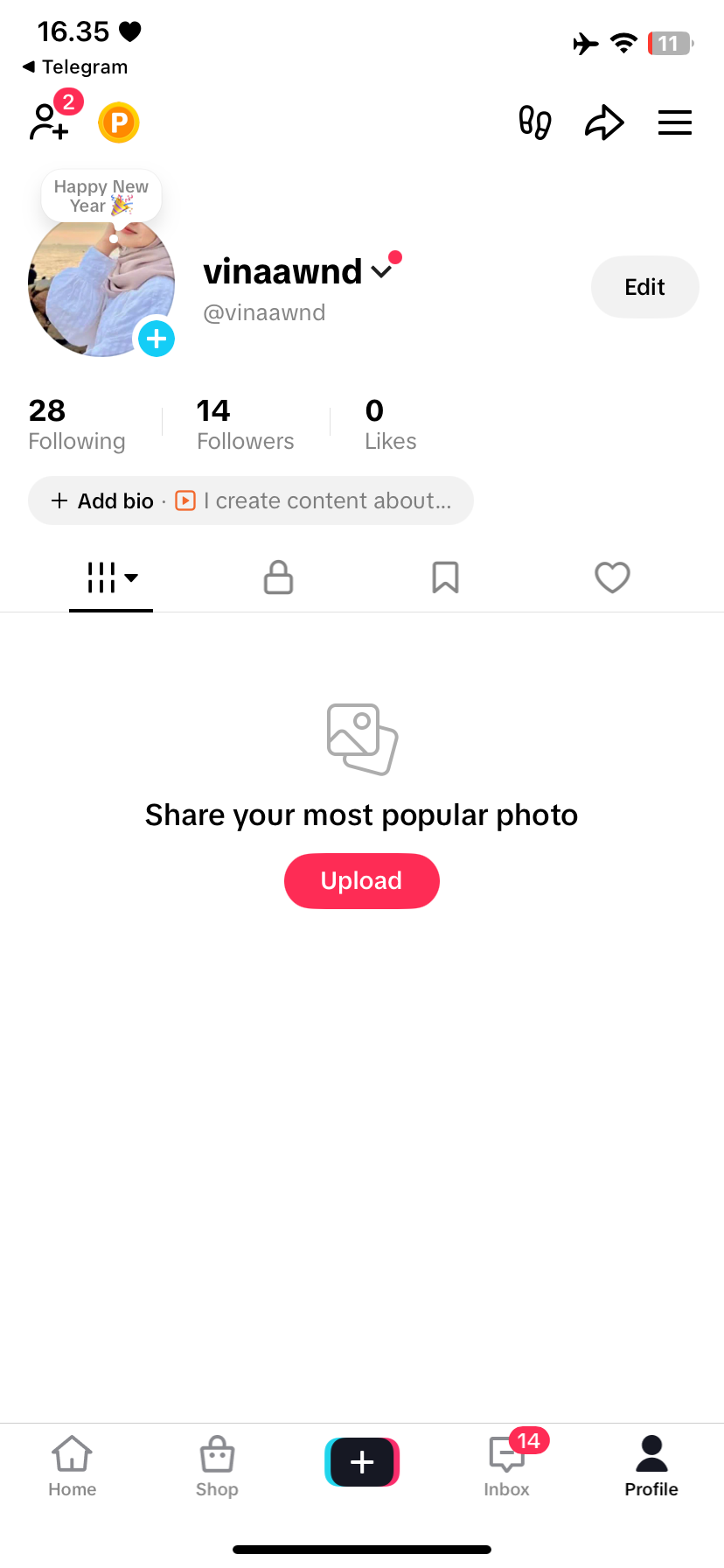Switch to the liked videos heart tab
The image size is (724, 1568).
coord(612,577)
